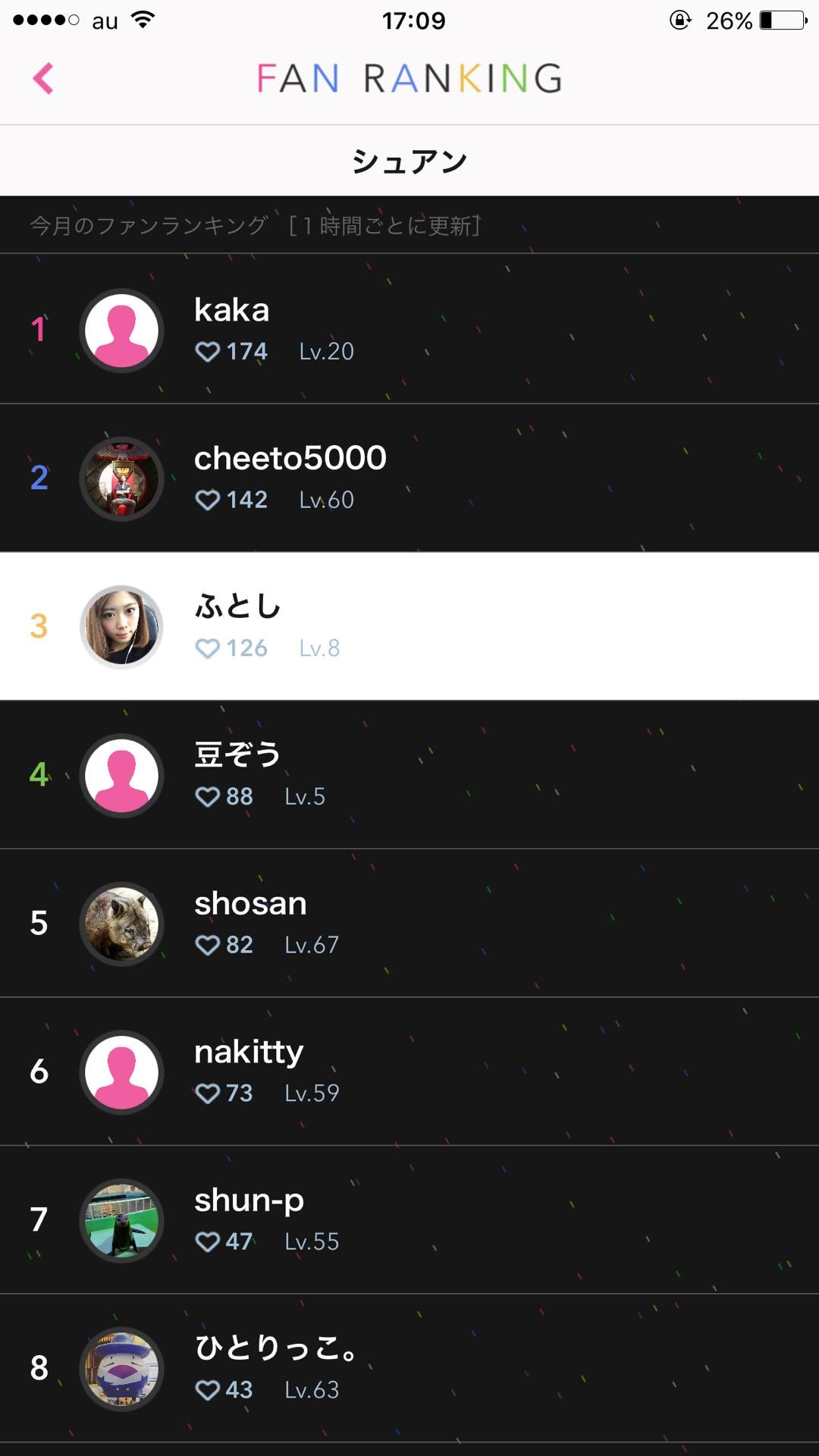
Task: Tap the heart icon next to nakitty
Action: click(x=208, y=1093)
